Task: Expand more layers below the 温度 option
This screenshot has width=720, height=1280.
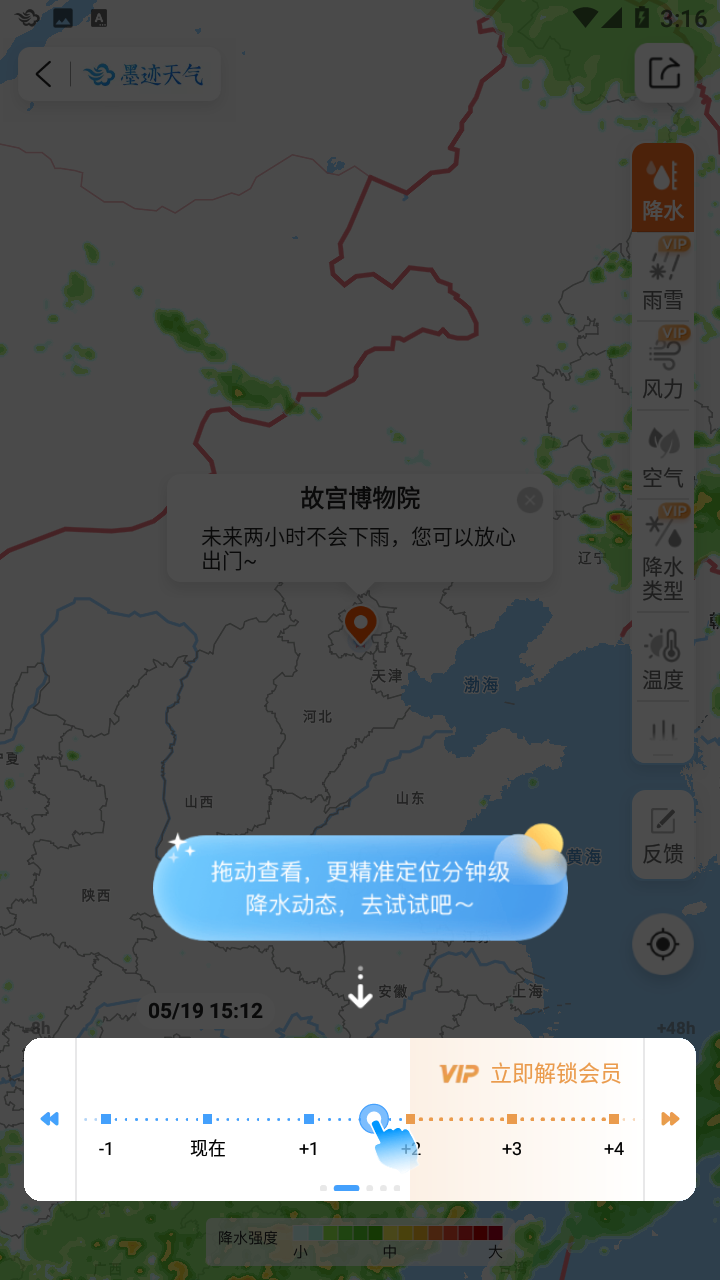Action: tap(662, 734)
